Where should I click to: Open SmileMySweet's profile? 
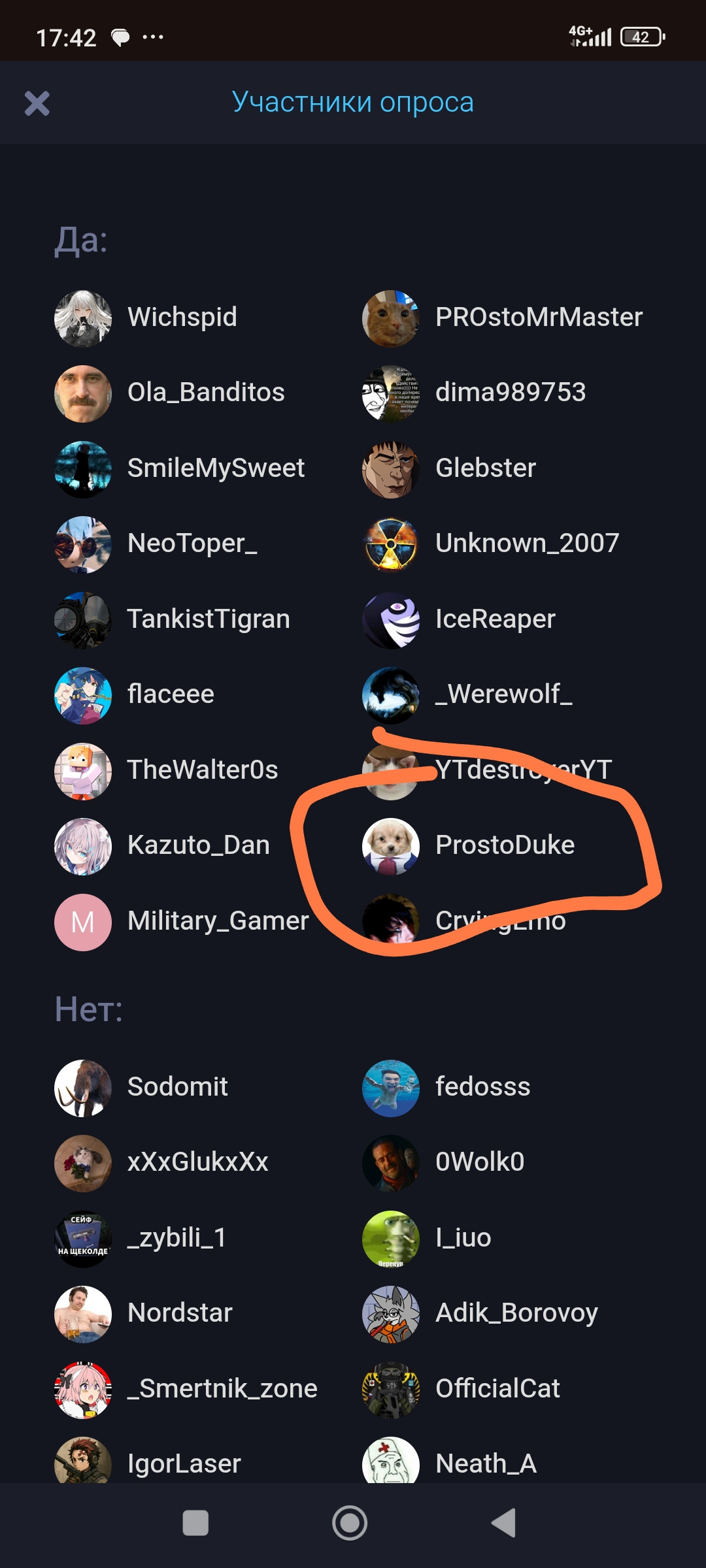click(215, 468)
